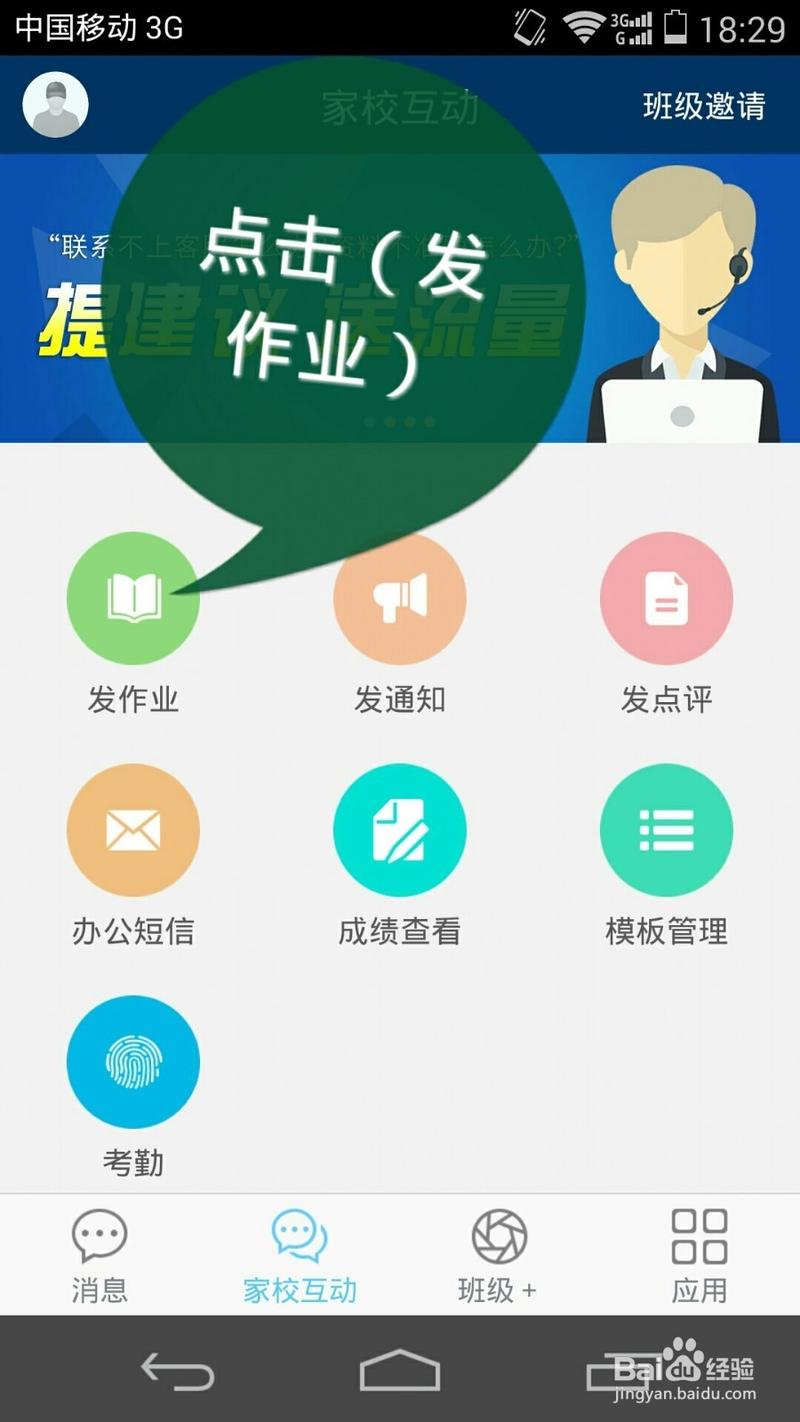Open 考勤 attendance fingerprint icon

pos(133,1062)
